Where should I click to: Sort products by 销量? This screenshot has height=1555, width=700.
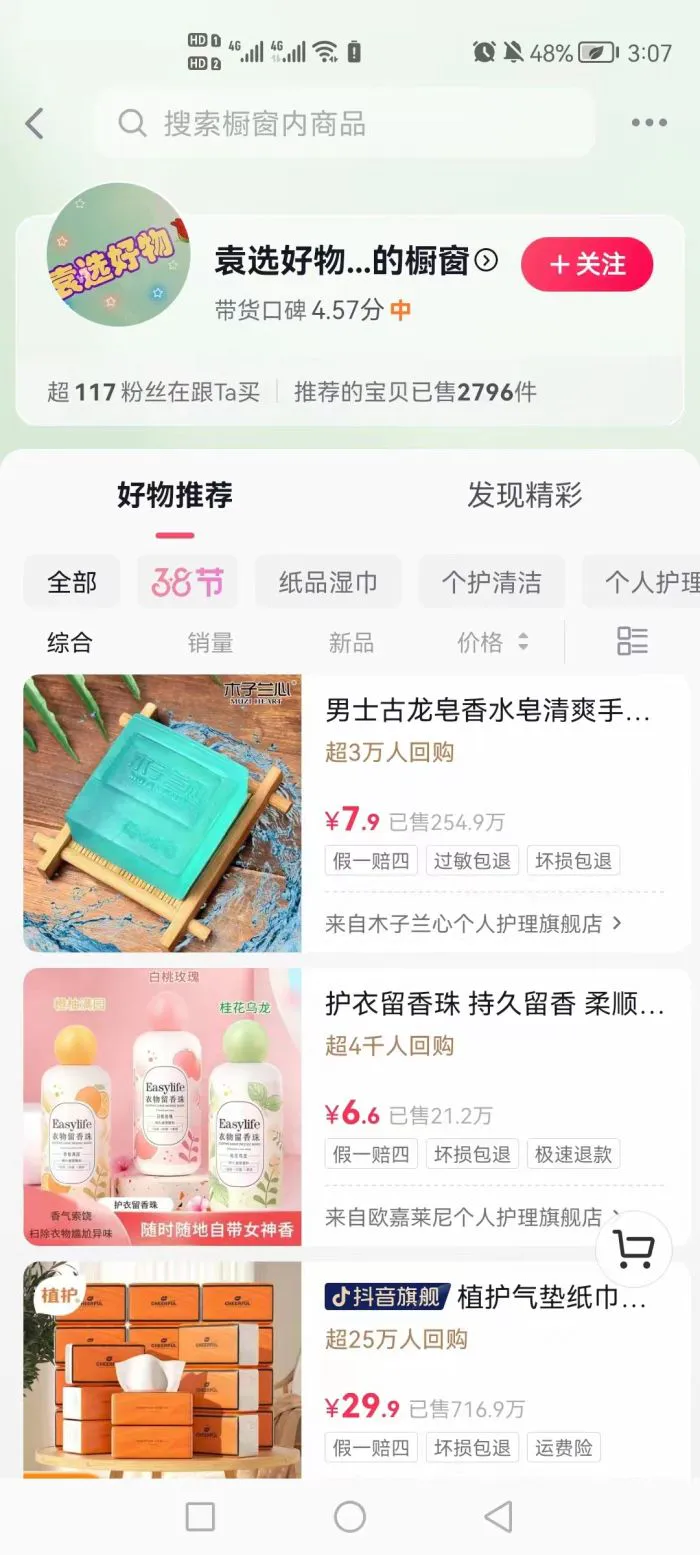click(x=210, y=643)
